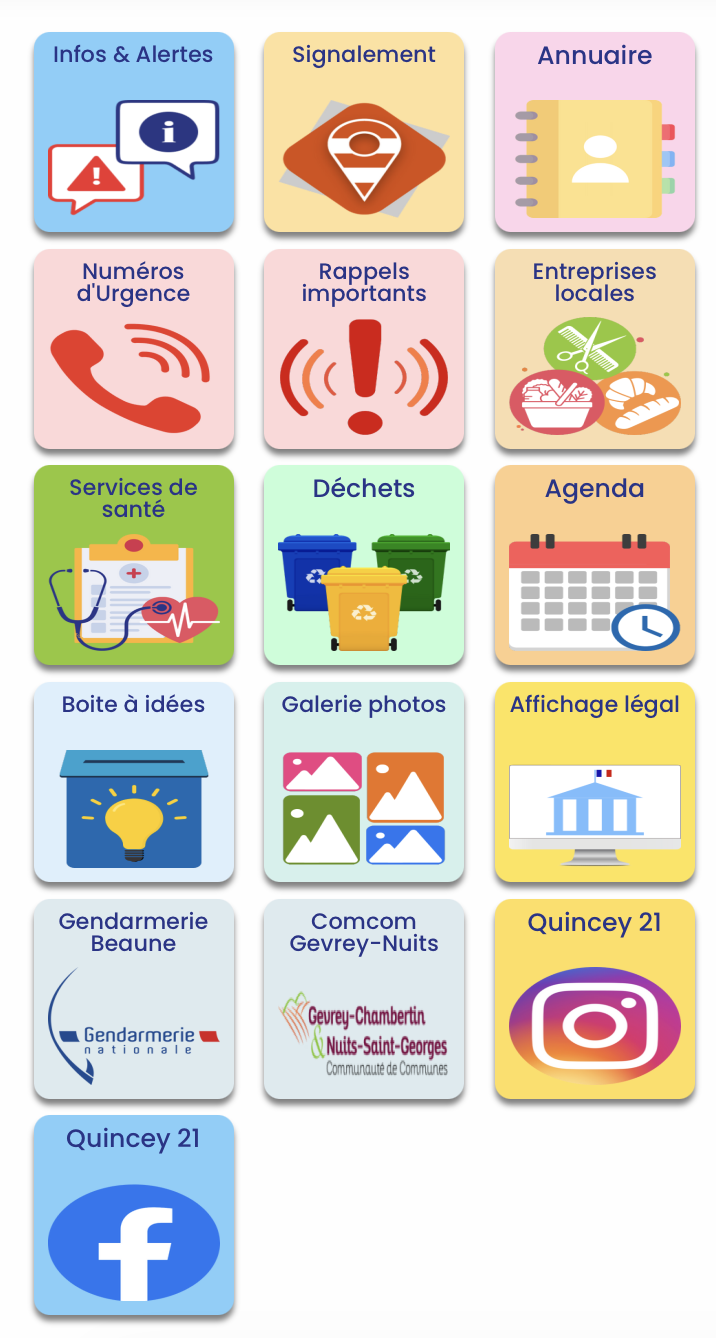
Task: Open Gendarmerie Beaune tile
Action: point(134,999)
